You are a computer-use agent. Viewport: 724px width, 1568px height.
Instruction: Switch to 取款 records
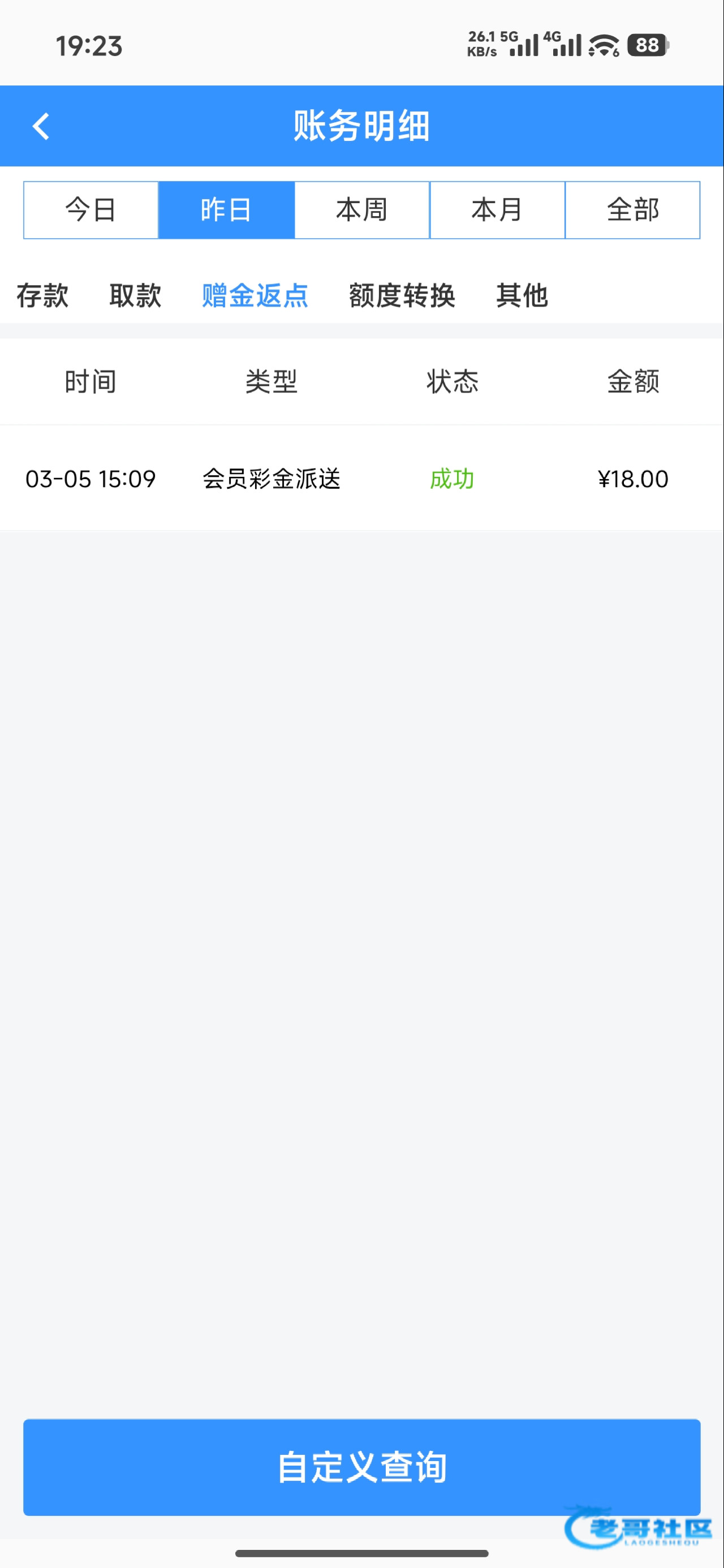click(135, 296)
